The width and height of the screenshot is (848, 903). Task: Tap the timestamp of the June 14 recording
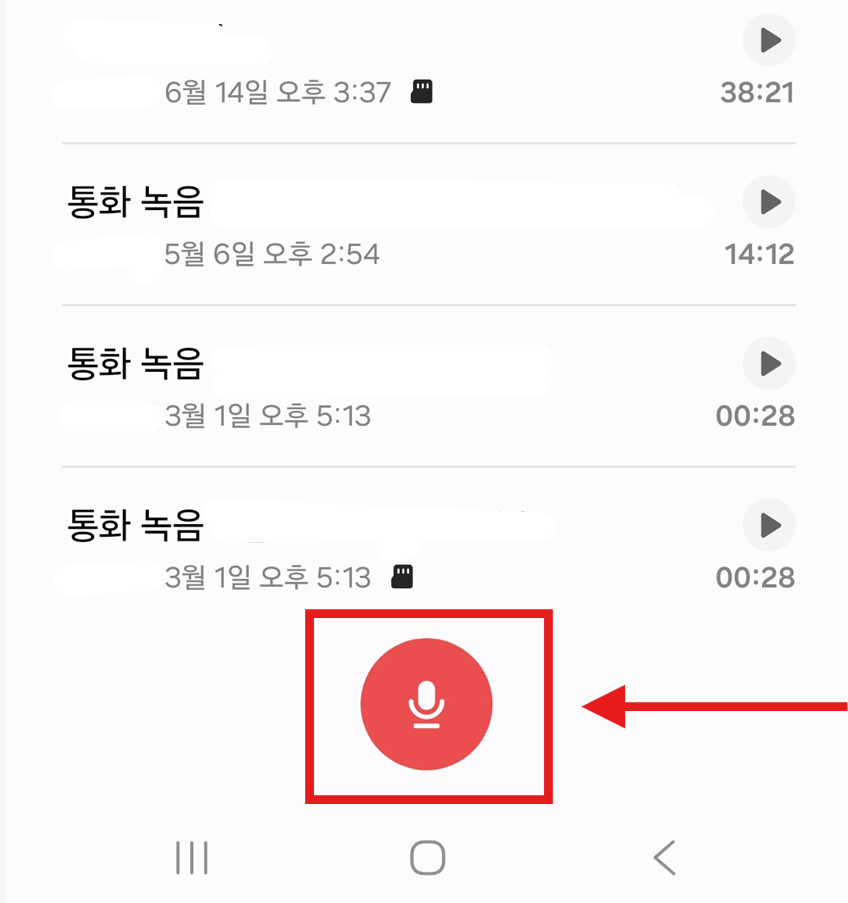pos(276,91)
